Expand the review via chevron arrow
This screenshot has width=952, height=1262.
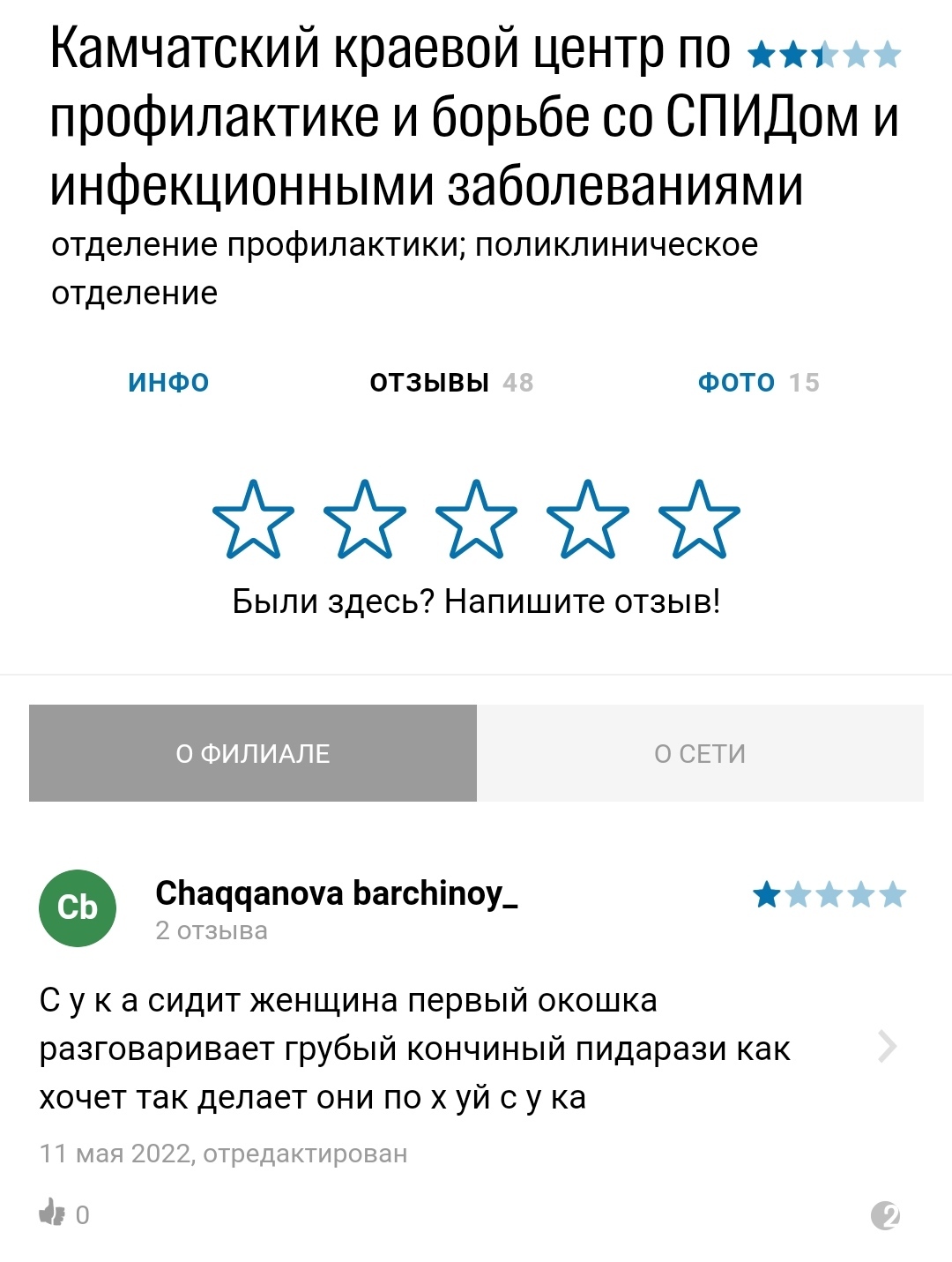coord(887,1047)
